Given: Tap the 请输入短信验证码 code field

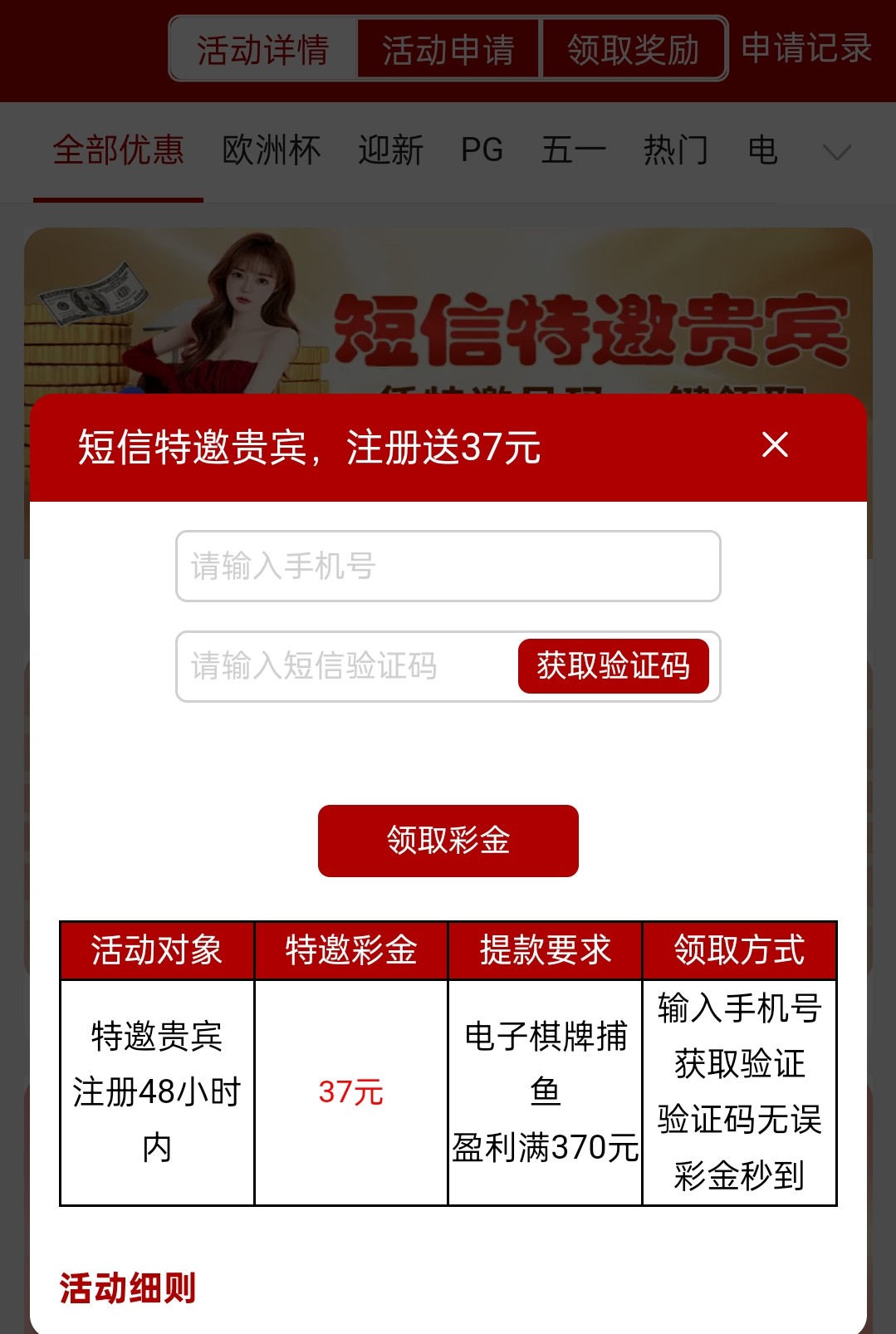Looking at the screenshot, I should tap(345, 666).
